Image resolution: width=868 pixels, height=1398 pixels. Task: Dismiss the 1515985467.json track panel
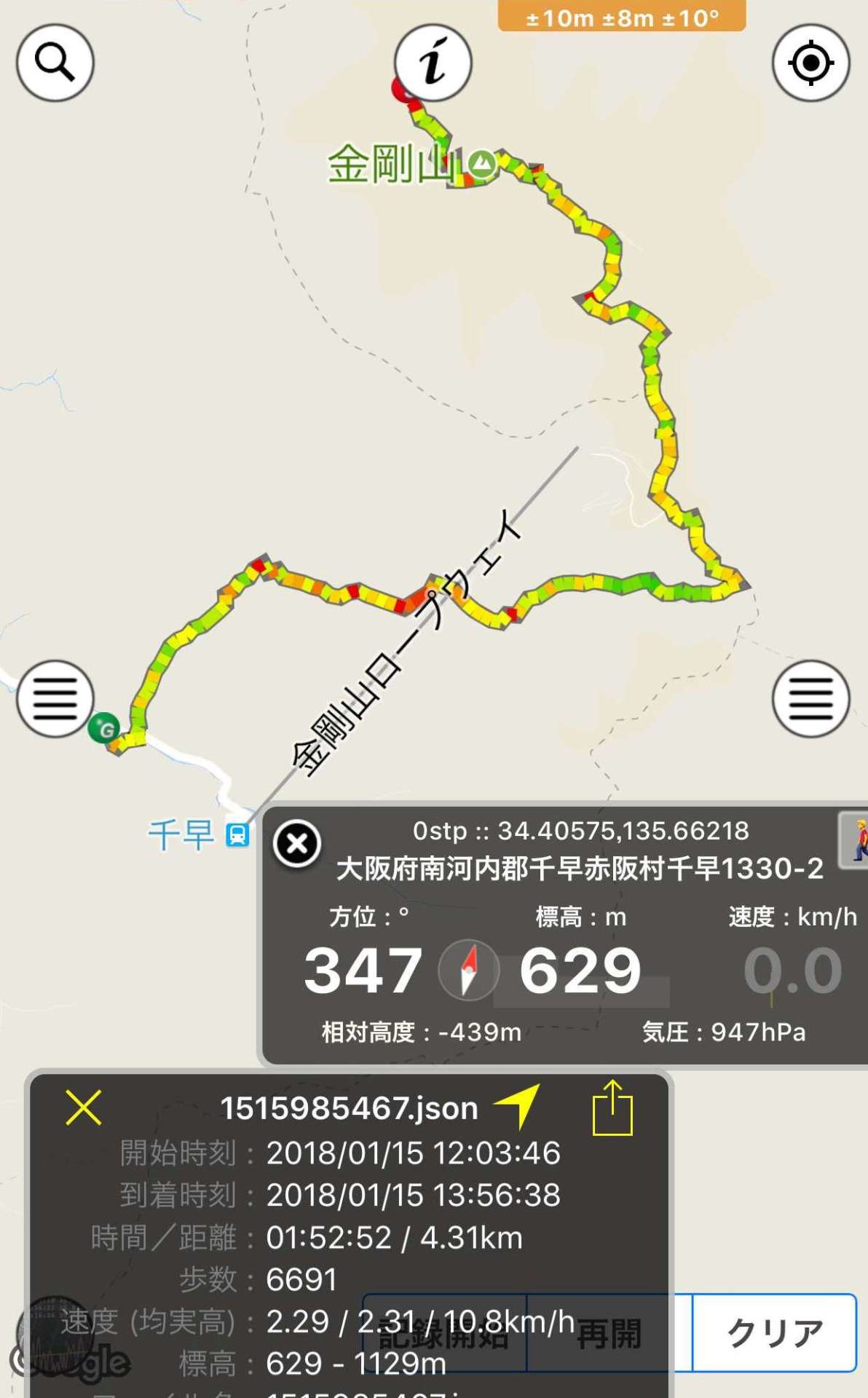point(84,1107)
